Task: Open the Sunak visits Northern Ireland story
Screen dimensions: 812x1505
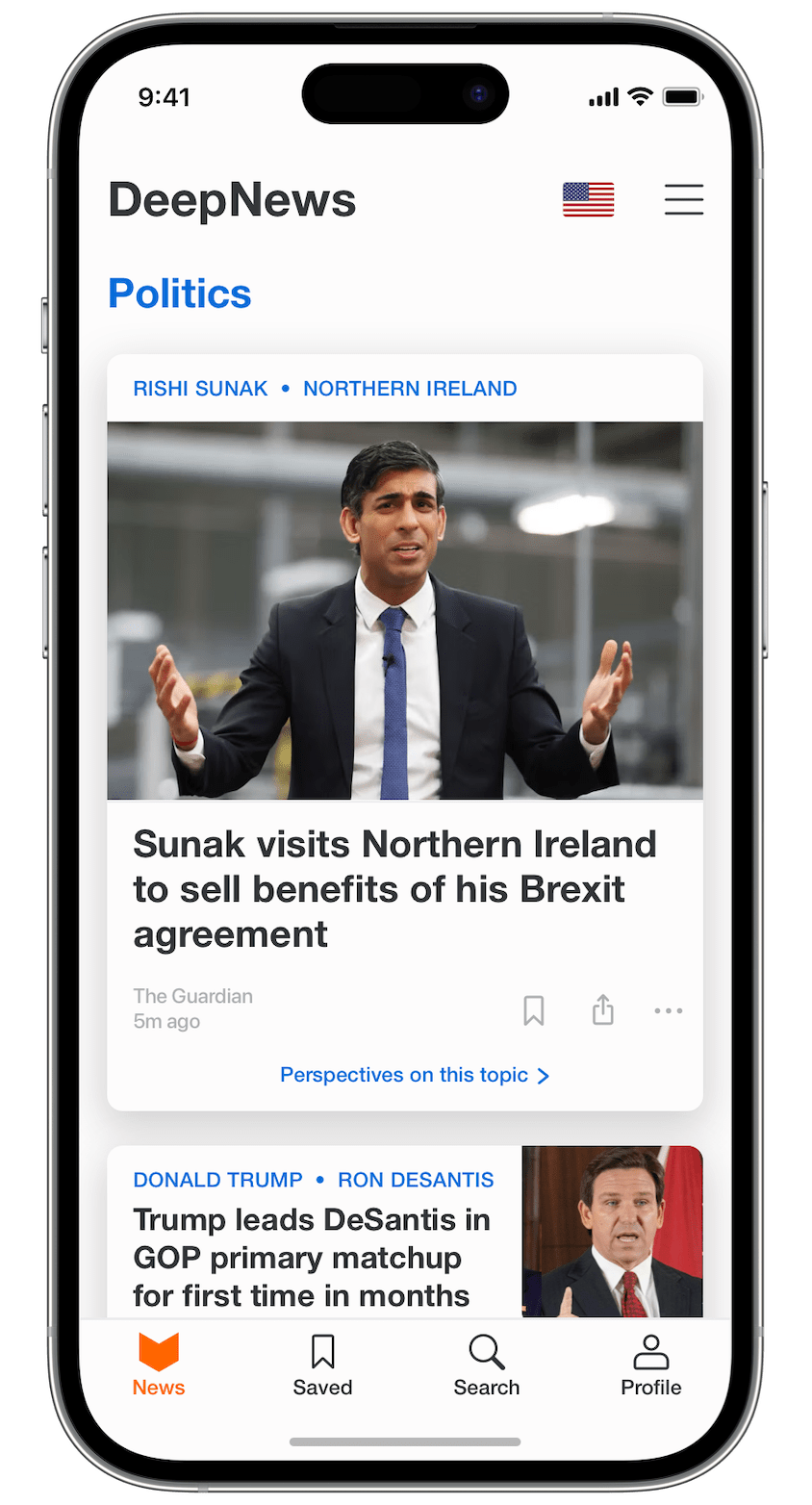Action: (x=394, y=889)
